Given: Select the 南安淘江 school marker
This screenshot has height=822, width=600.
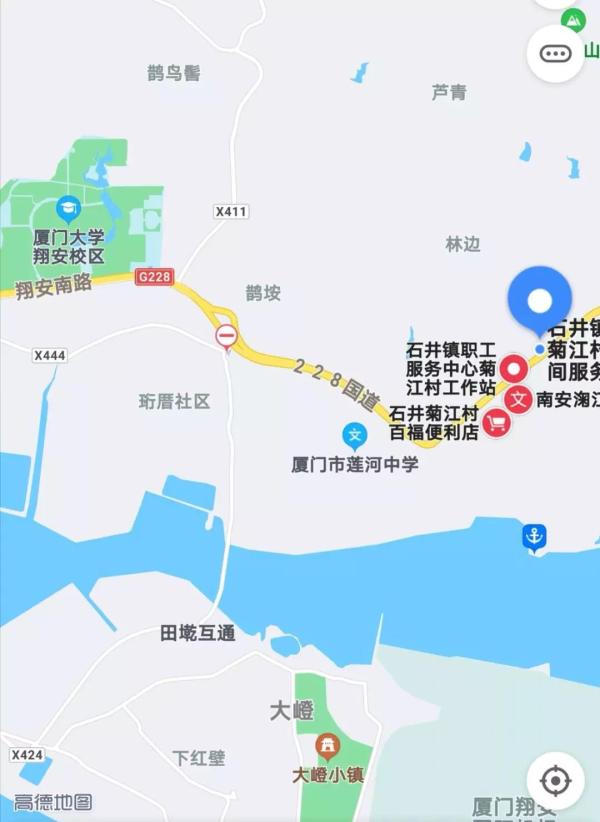Looking at the screenshot, I should [x=518, y=400].
